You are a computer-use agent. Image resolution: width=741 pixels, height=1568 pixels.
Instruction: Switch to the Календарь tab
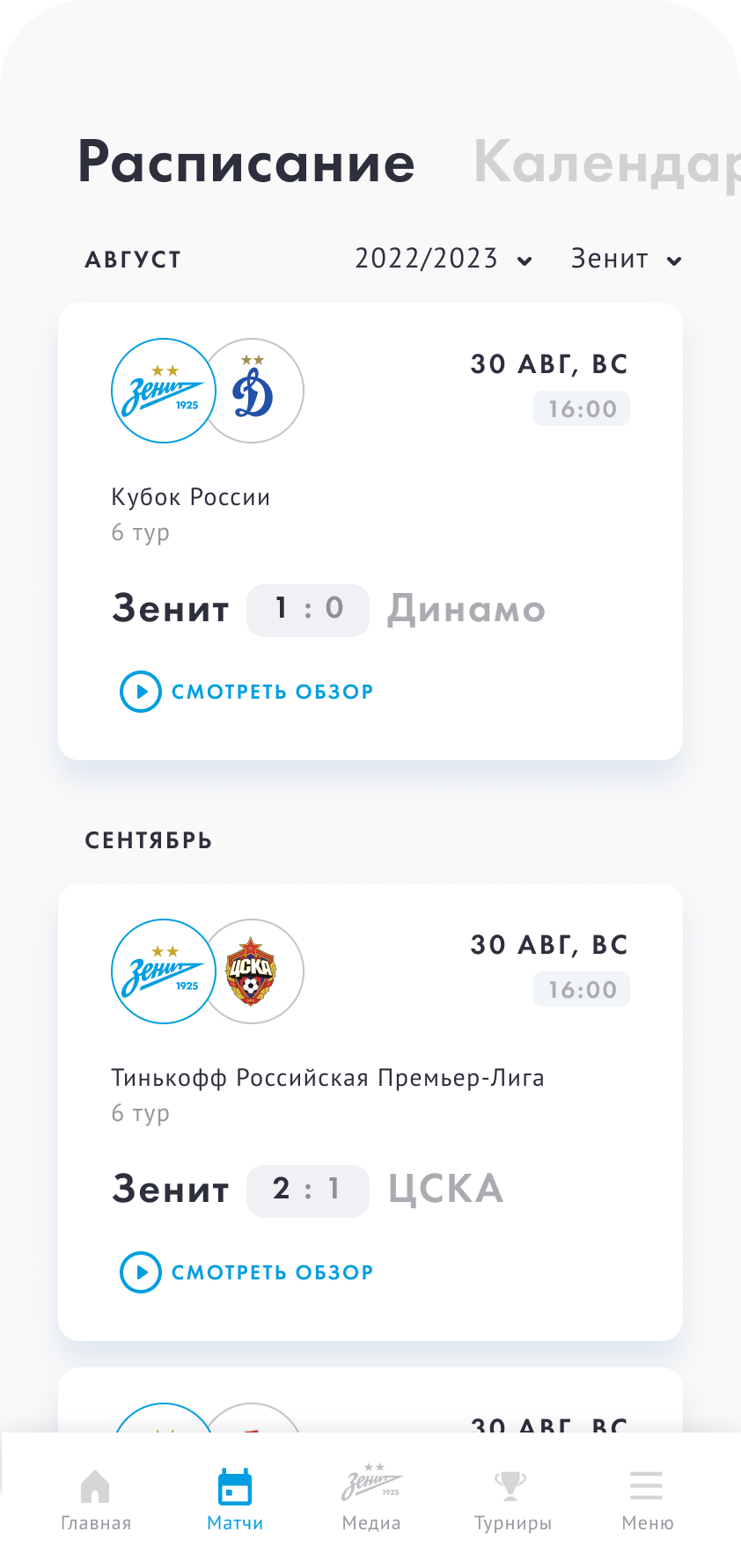pos(607,163)
